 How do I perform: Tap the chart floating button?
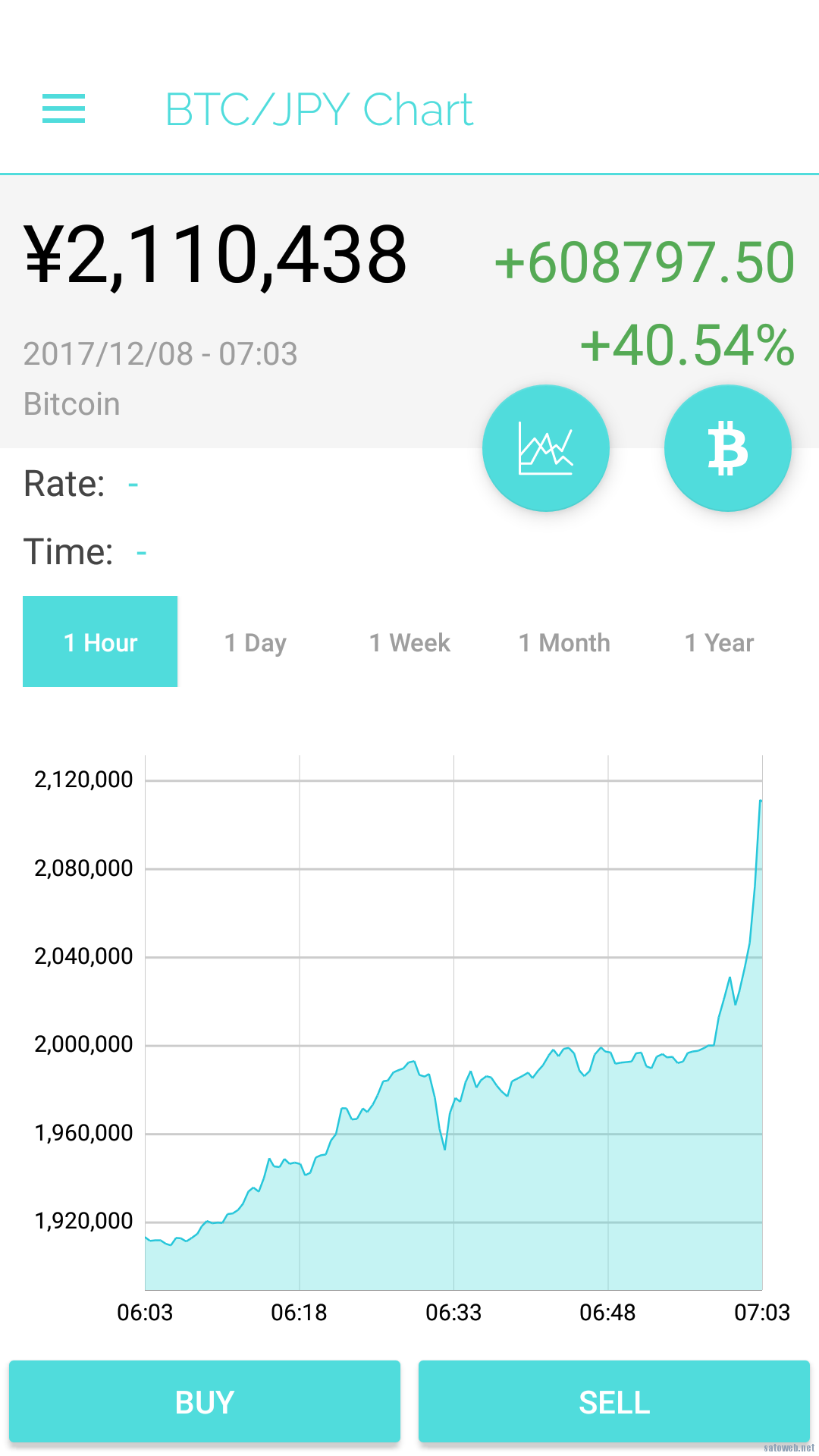tap(546, 448)
